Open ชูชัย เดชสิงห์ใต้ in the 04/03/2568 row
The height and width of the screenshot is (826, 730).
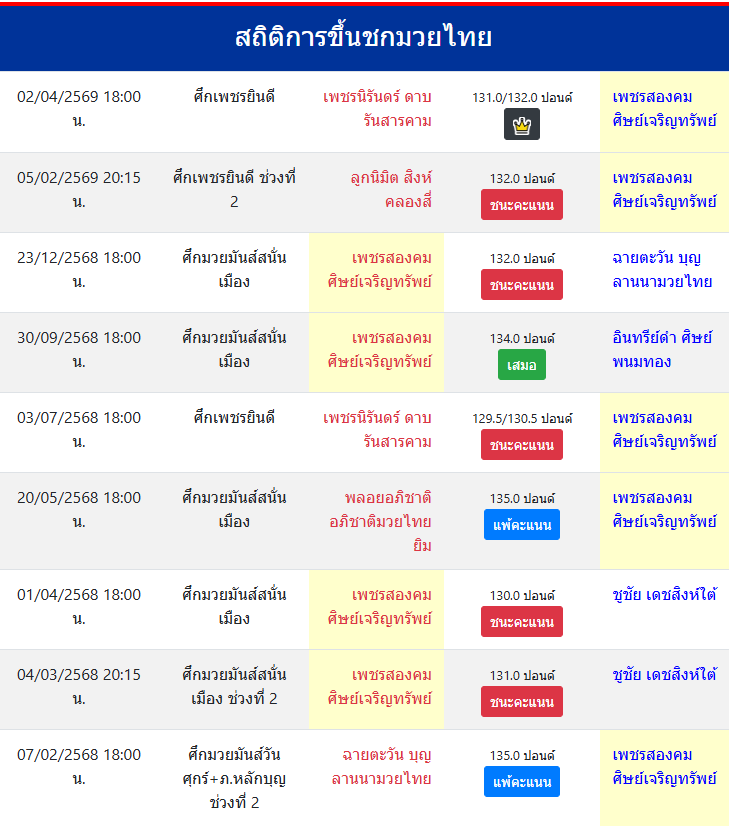(664, 674)
